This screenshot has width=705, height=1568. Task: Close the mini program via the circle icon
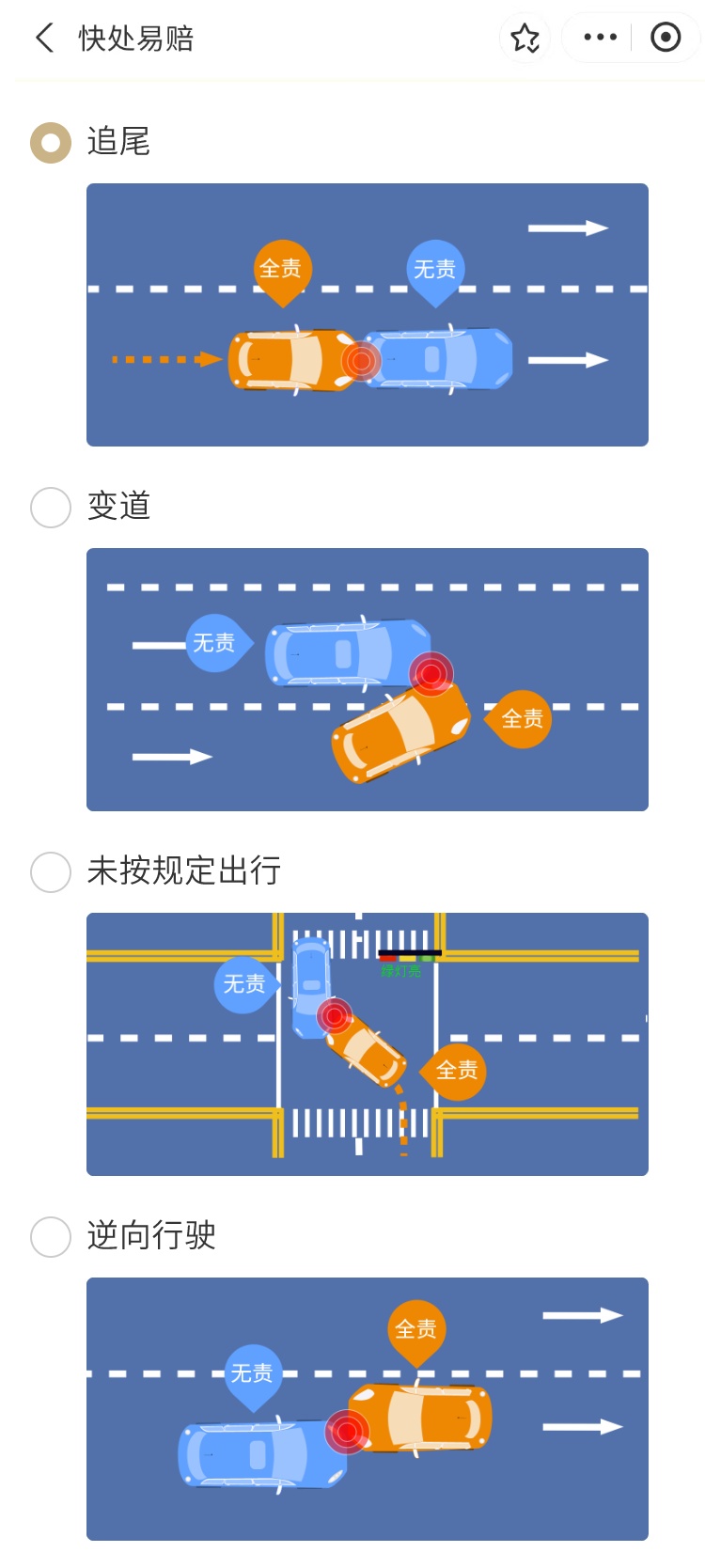pyautogui.click(x=666, y=38)
